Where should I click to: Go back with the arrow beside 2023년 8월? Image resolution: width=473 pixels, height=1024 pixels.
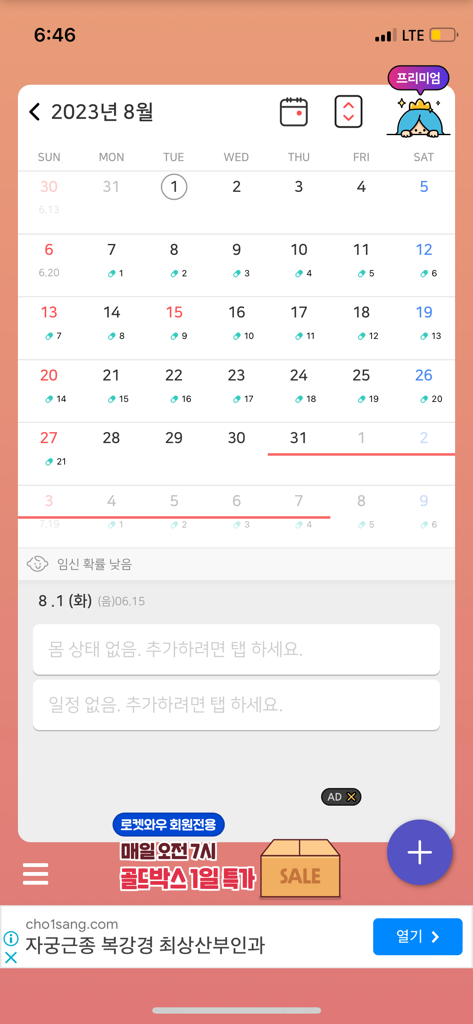(x=35, y=112)
